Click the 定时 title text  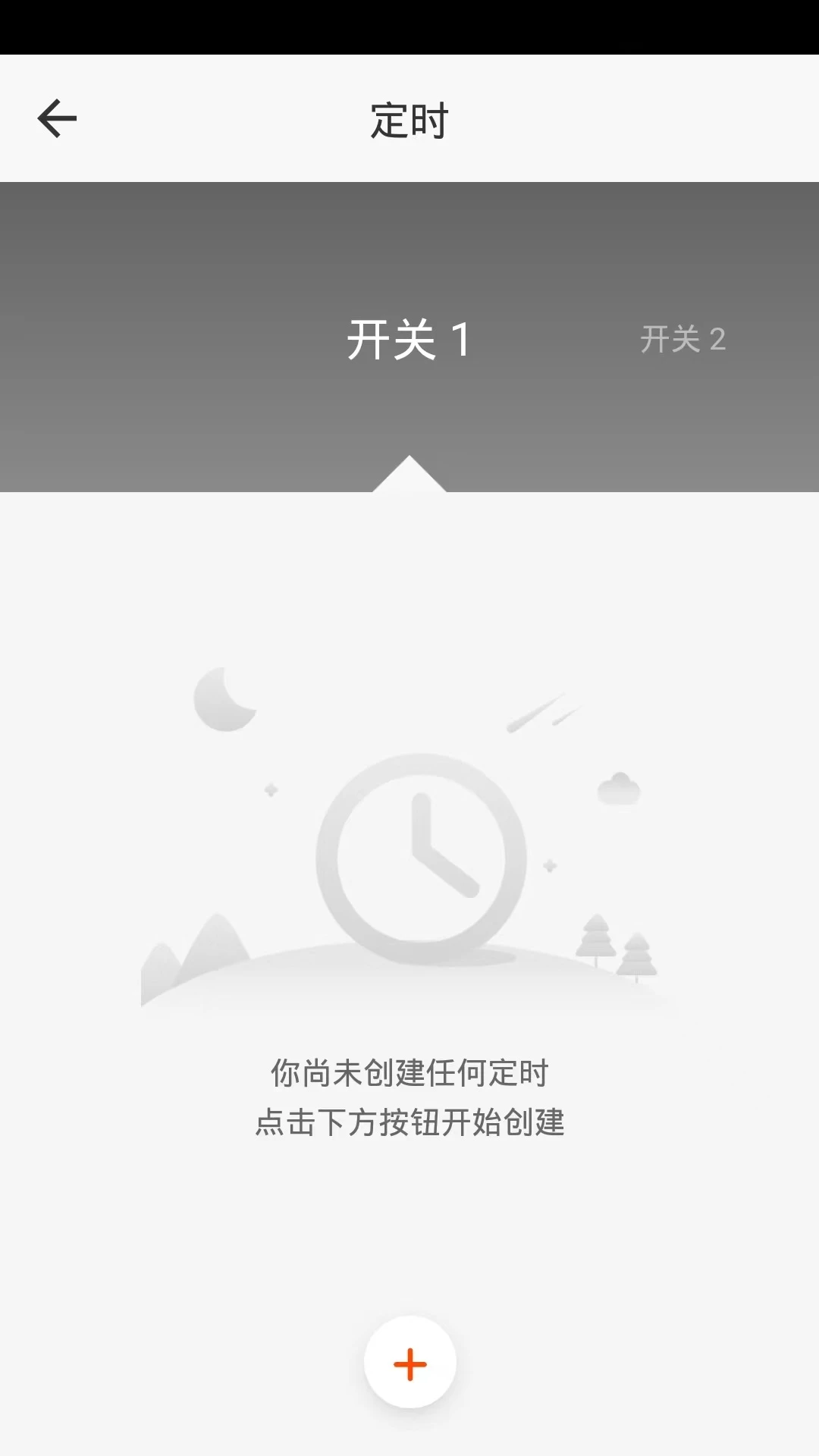(408, 118)
